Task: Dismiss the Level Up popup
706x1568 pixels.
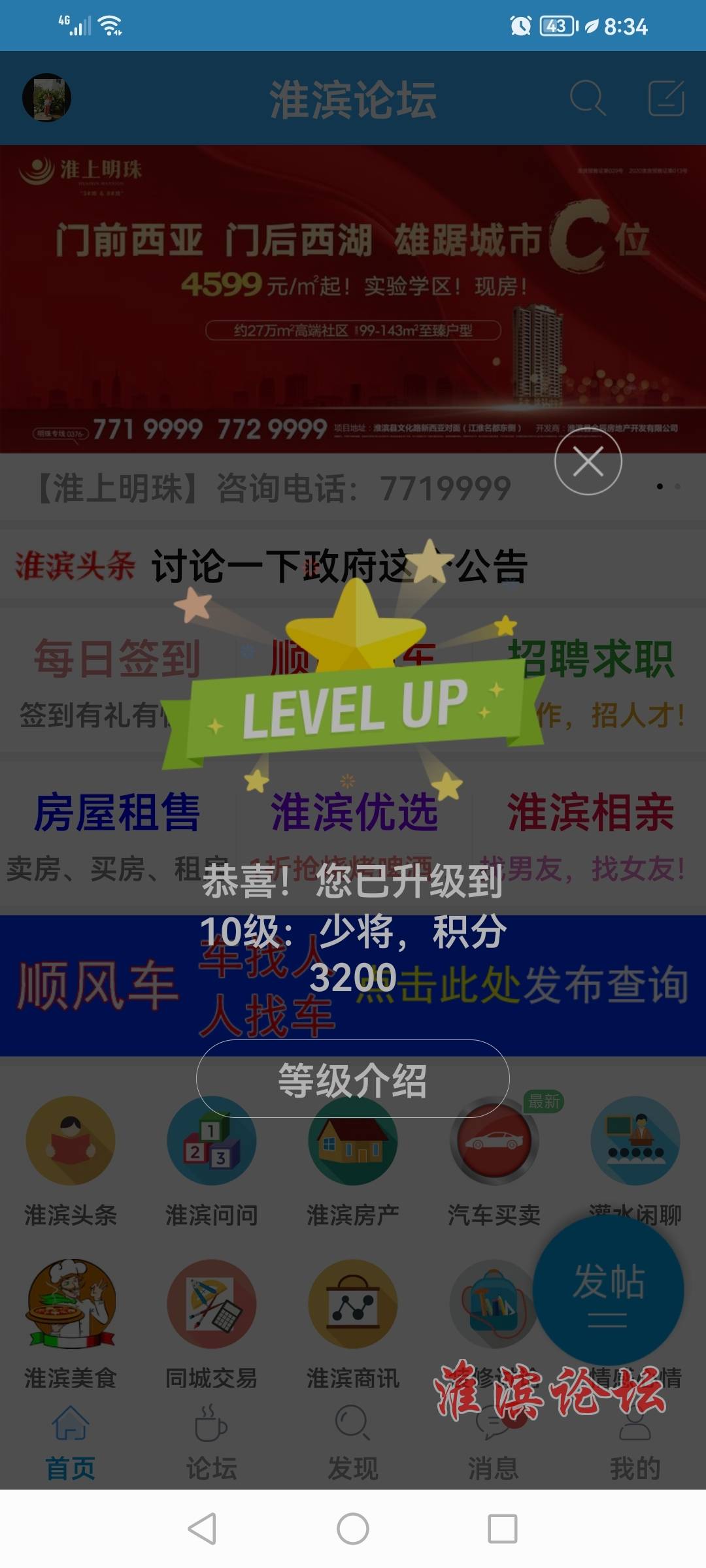Action: coord(588,462)
